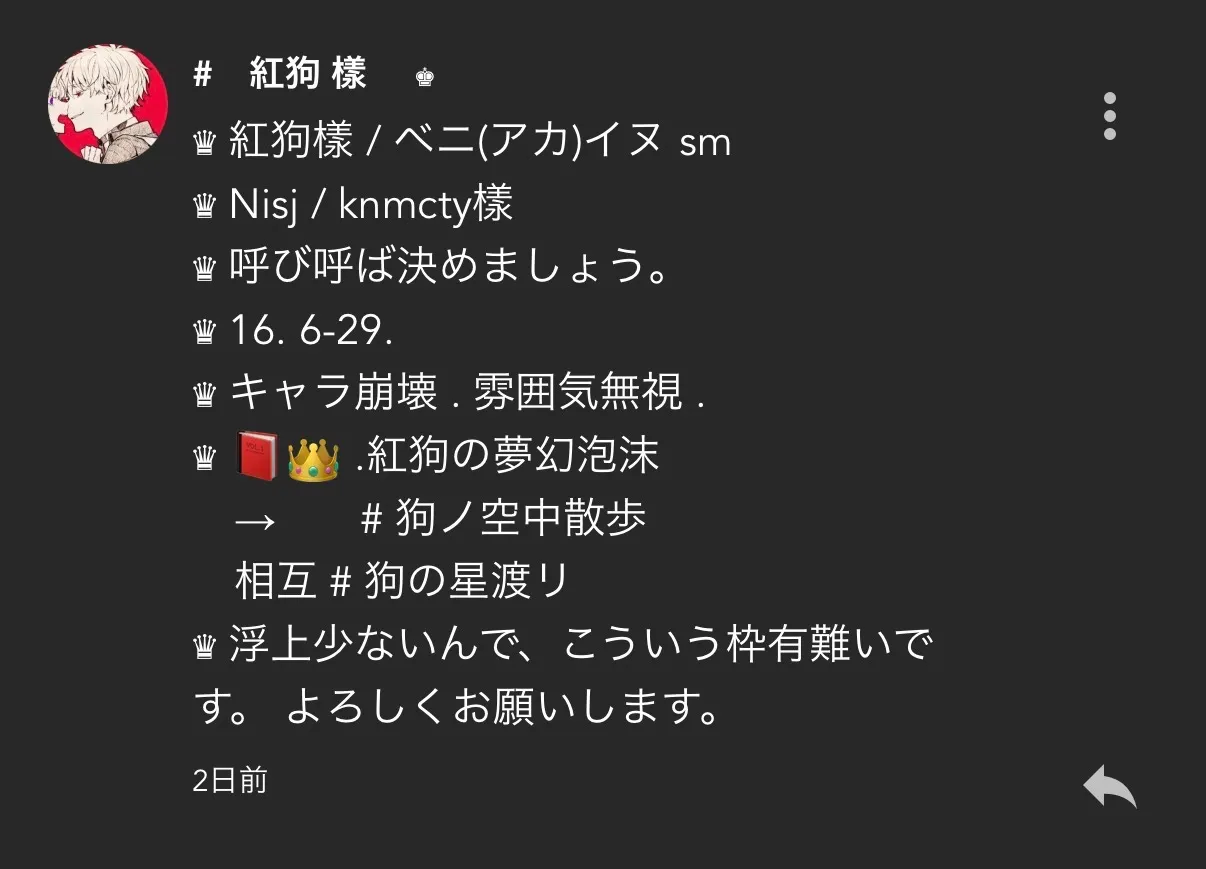Open the hashtag 狗の星渡リ
The height and width of the screenshot is (869, 1206).
450,581
